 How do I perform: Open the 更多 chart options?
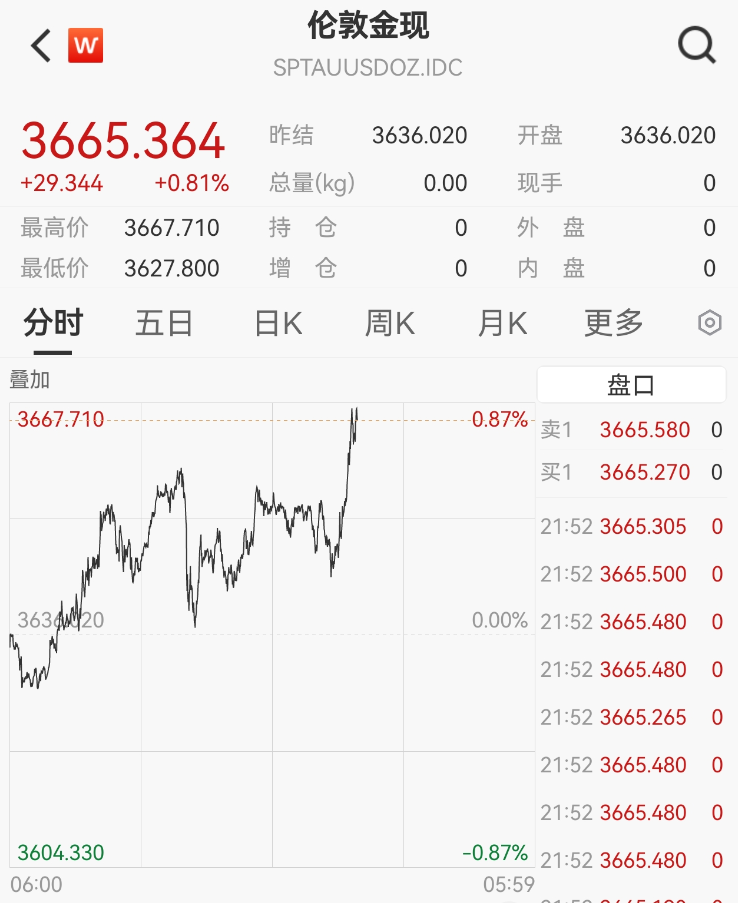(614, 323)
